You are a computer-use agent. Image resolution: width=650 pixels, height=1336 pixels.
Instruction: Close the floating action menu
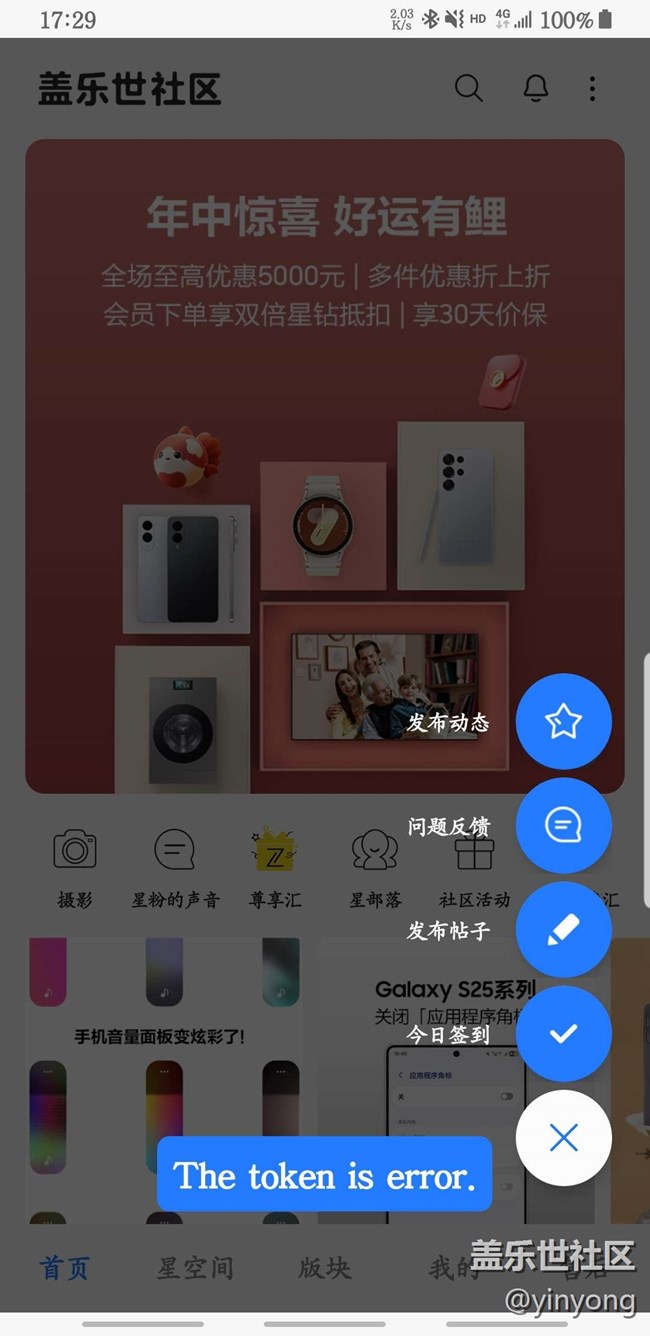[x=563, y=1138]
